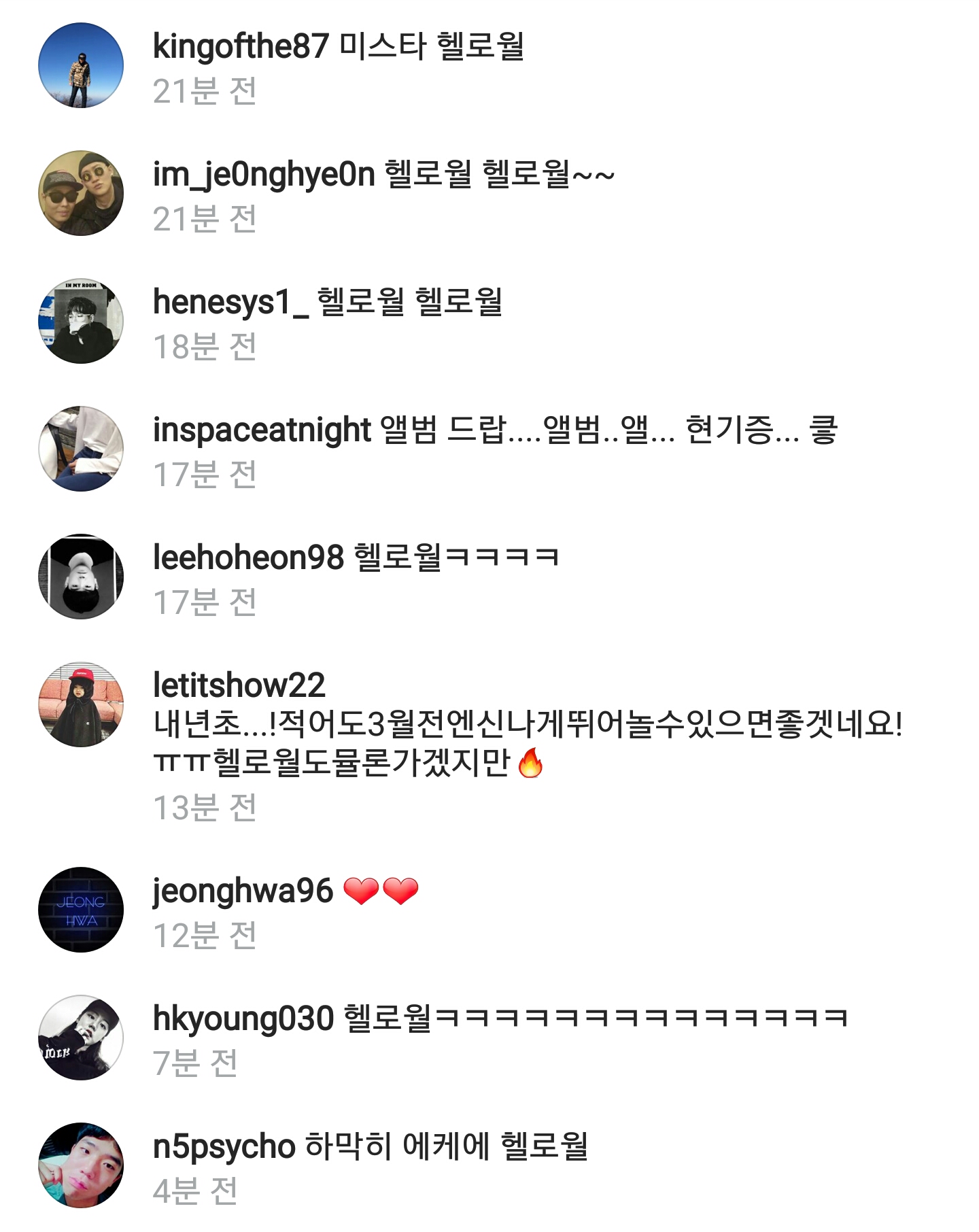
Task: Tap the username im_je0nghye0n
Action: coord(264,174)
